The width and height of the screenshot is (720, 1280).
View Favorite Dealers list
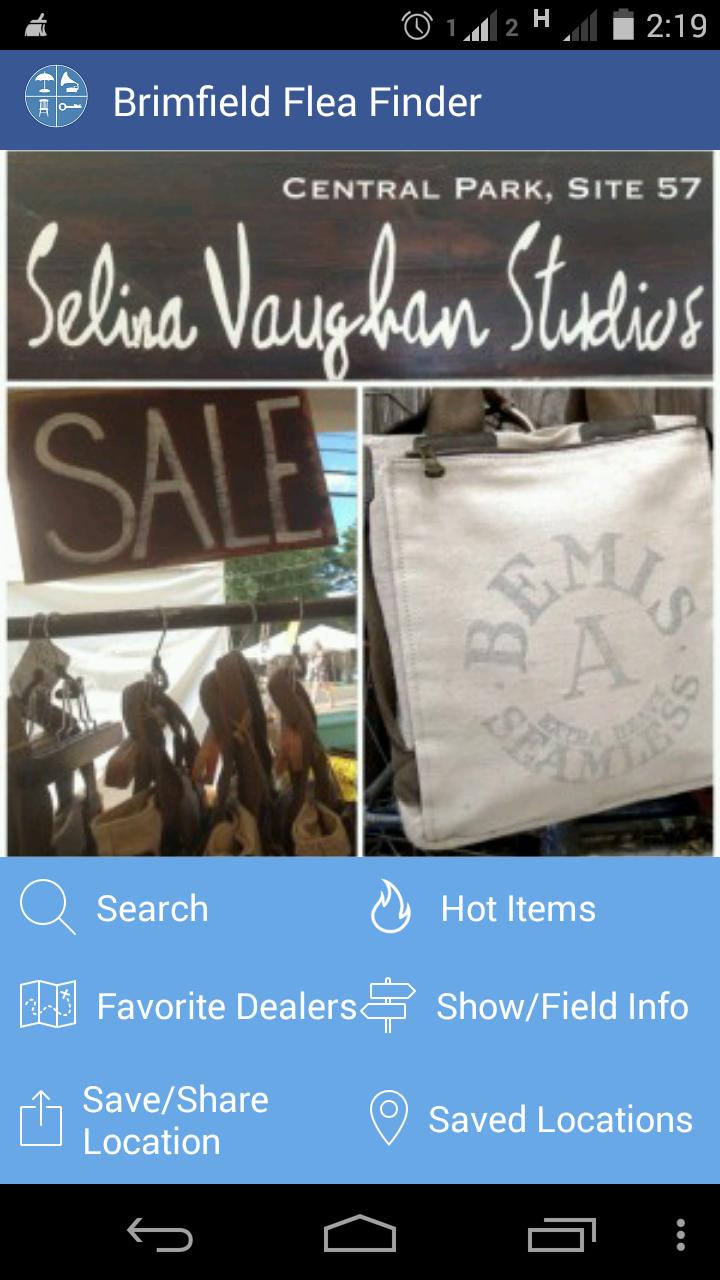226,1007
